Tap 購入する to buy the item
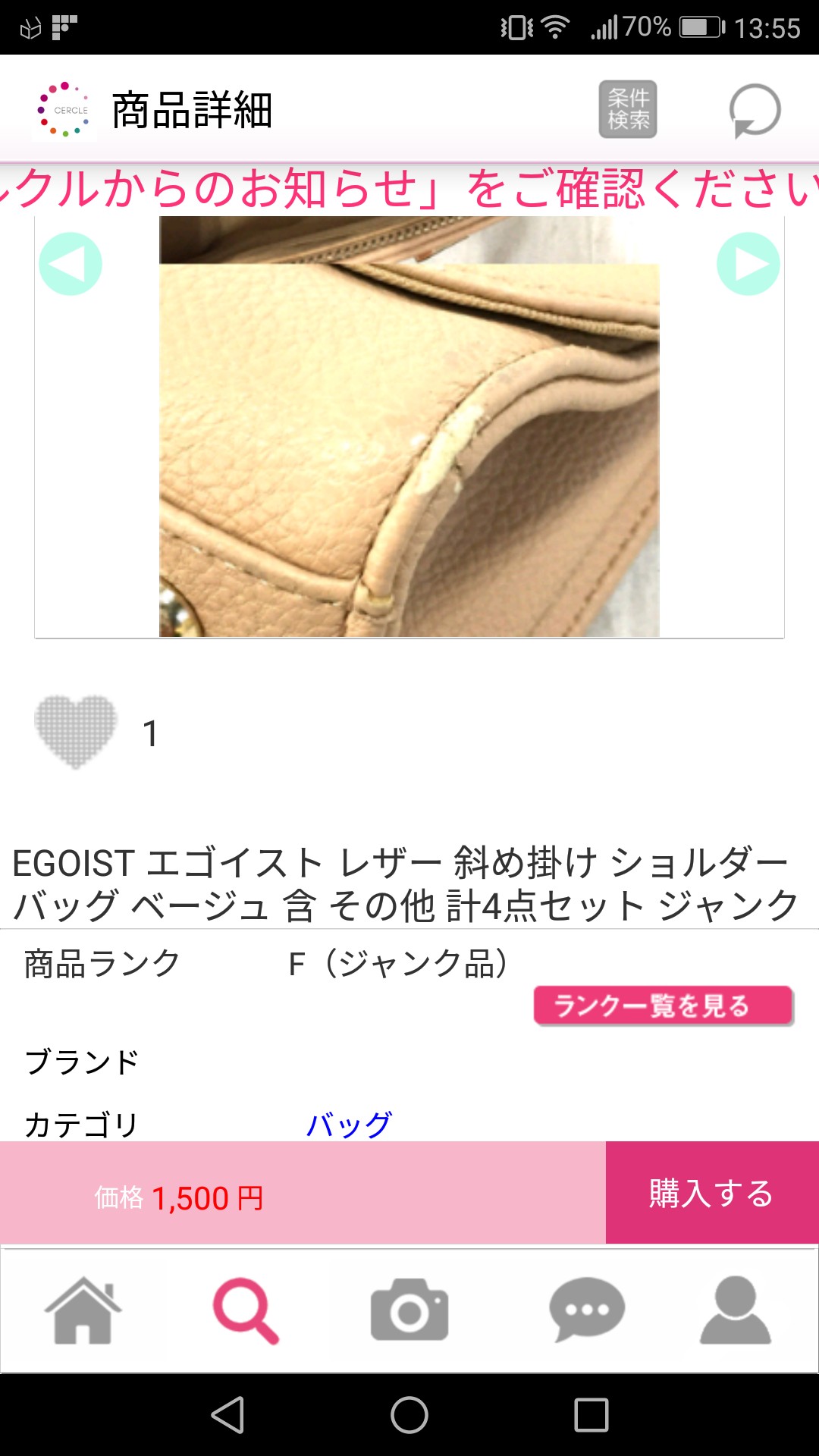This screenshot has width=819, height=1456. click(711, 1193)
